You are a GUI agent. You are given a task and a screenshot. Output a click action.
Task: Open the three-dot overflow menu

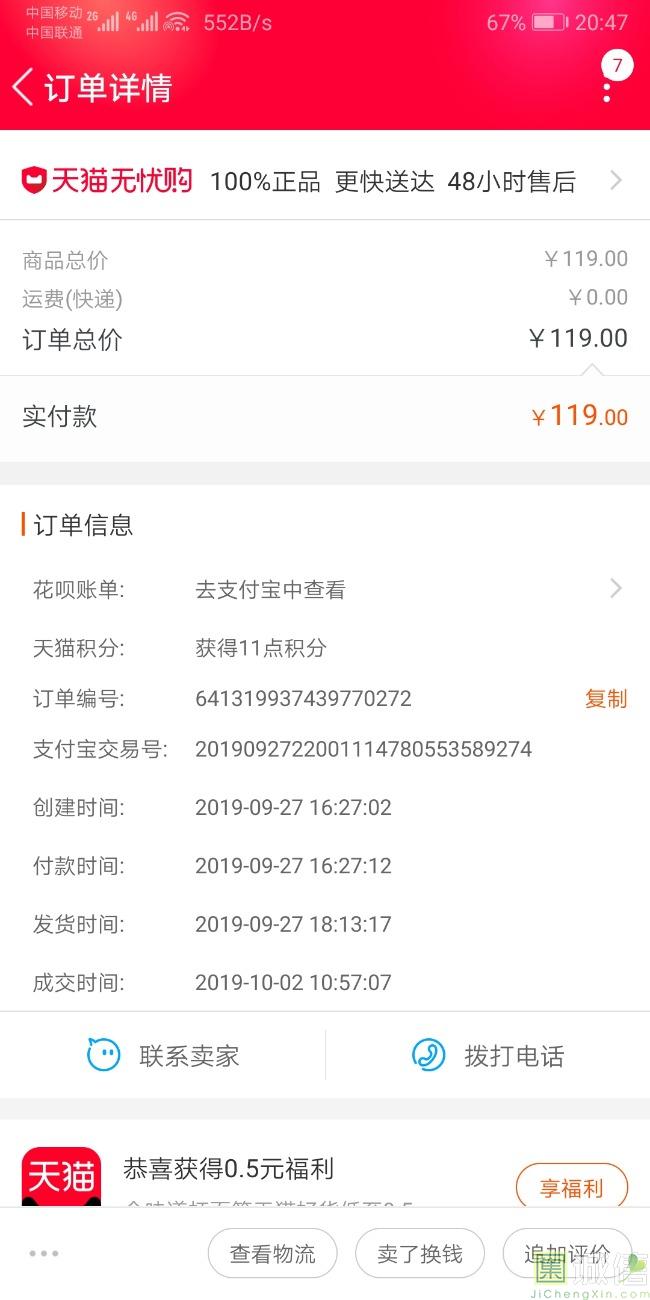pyautogui.click(x=607, y=90)
